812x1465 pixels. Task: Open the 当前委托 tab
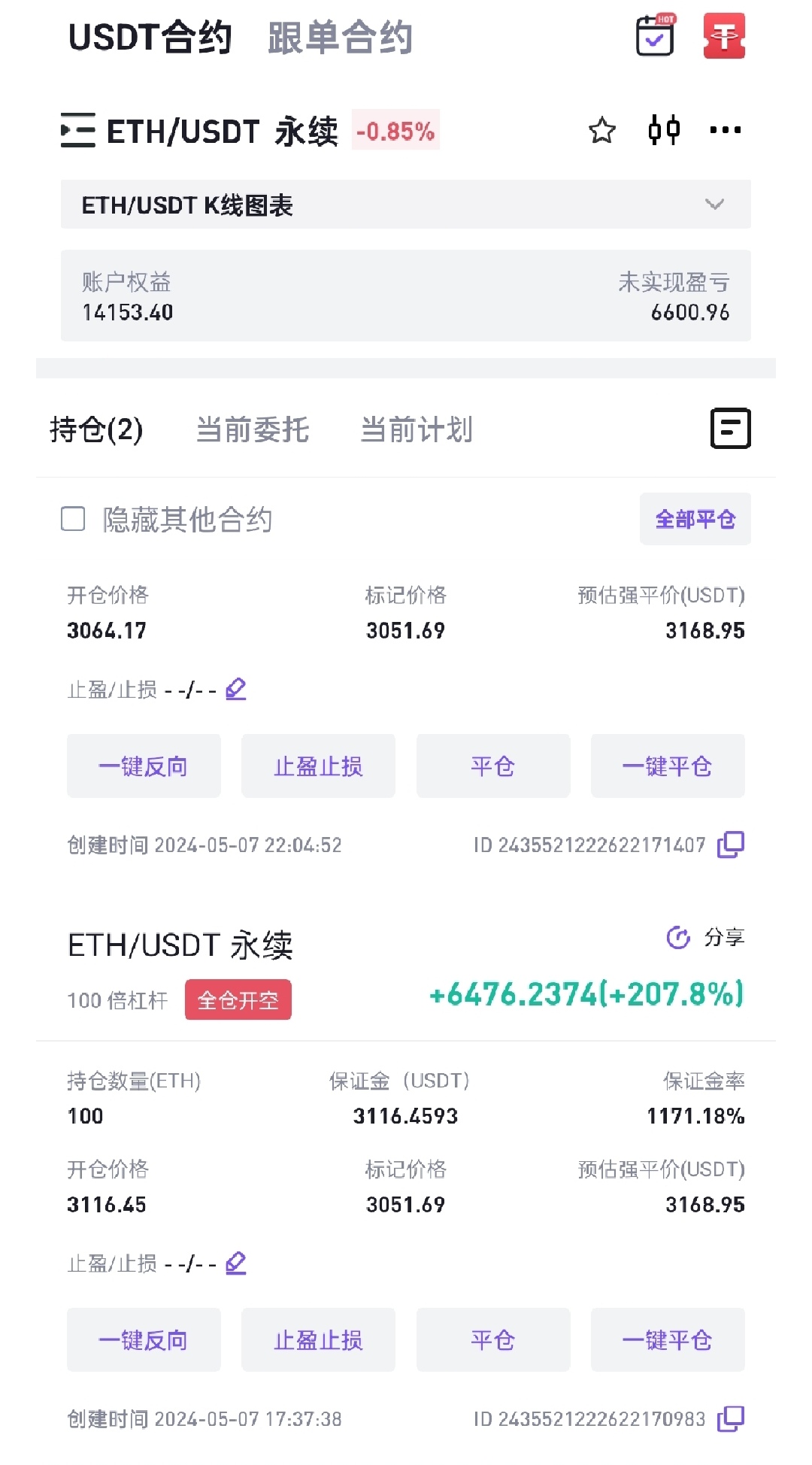click(x=253, y=429)
